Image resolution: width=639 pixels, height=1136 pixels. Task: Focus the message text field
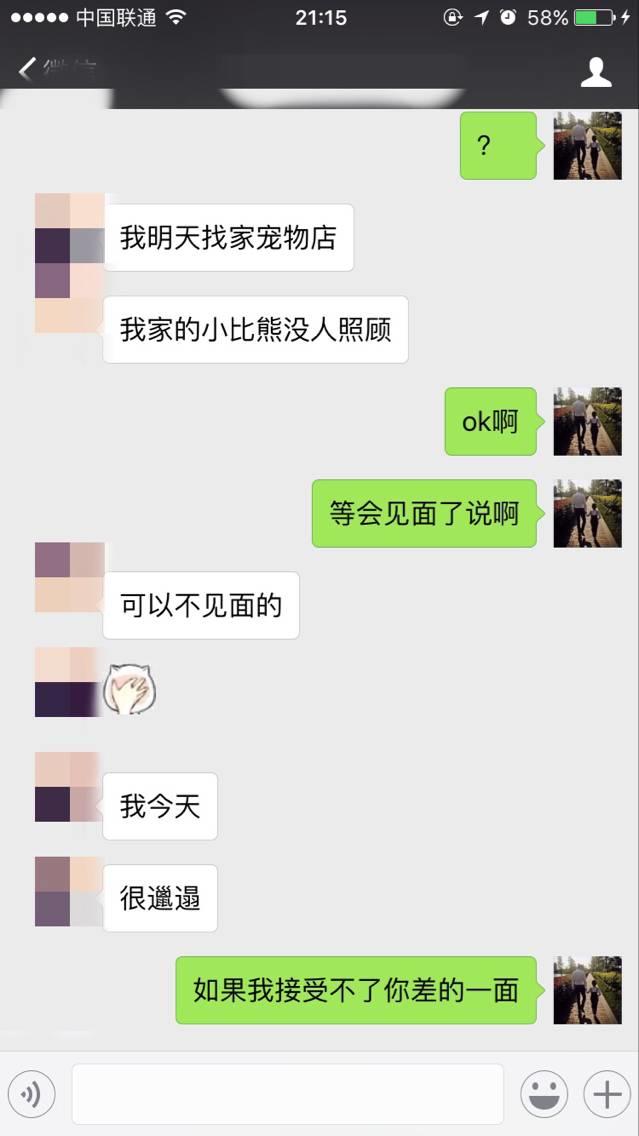pos(287,1095)
